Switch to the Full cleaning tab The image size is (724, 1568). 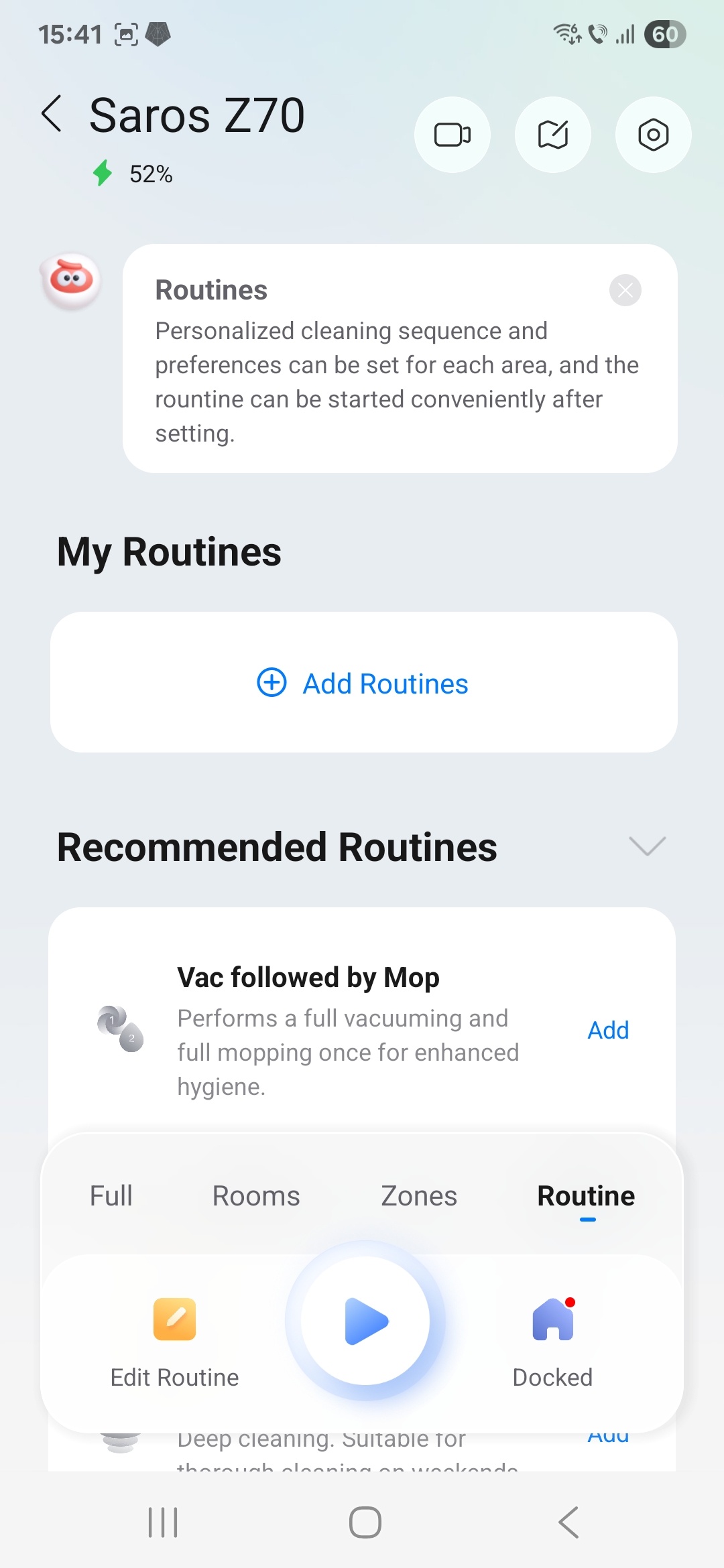pos(111,1196)
